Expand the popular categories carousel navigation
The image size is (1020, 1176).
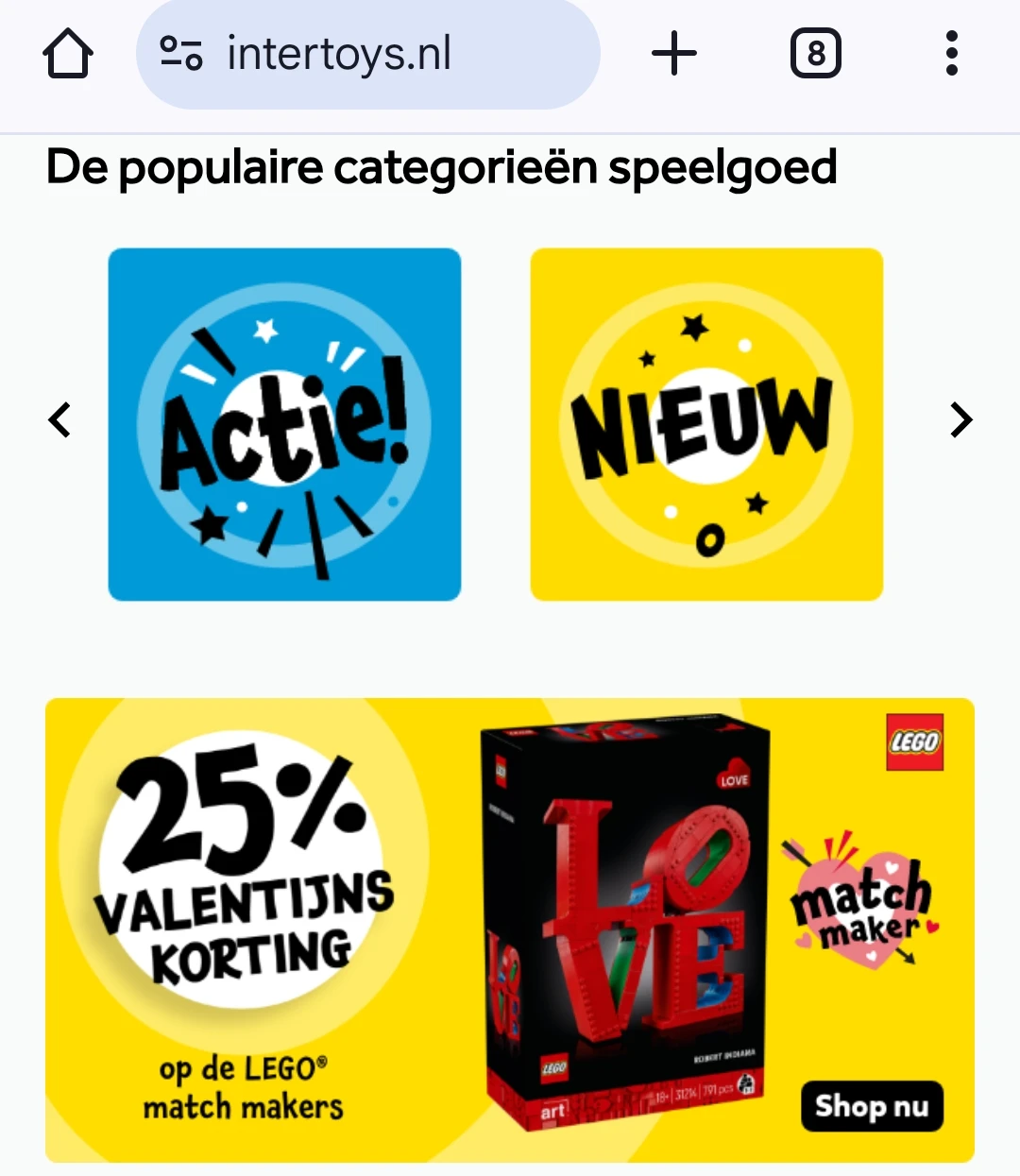(960, 419)
